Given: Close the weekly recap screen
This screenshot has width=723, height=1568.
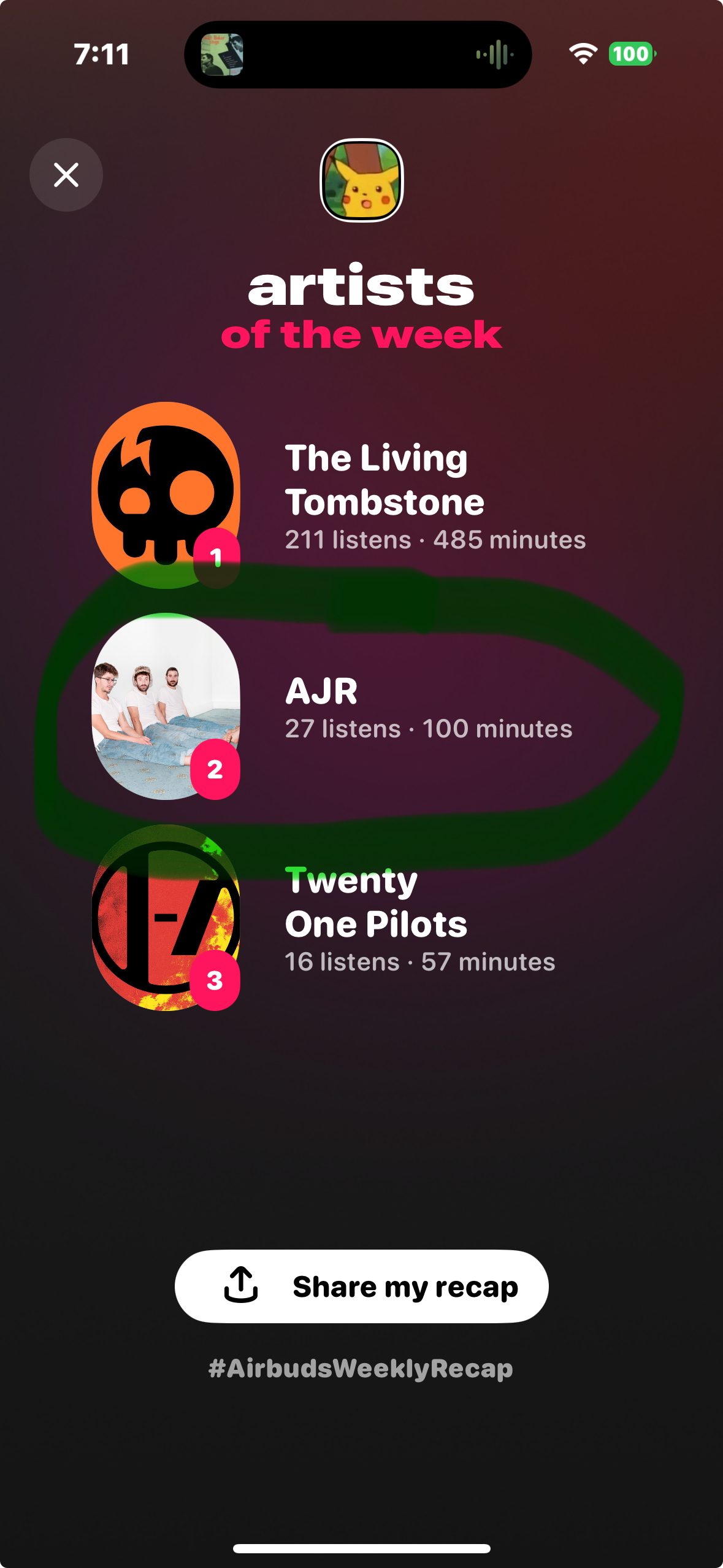Looking at the screenshot, I should coord(66,175).
